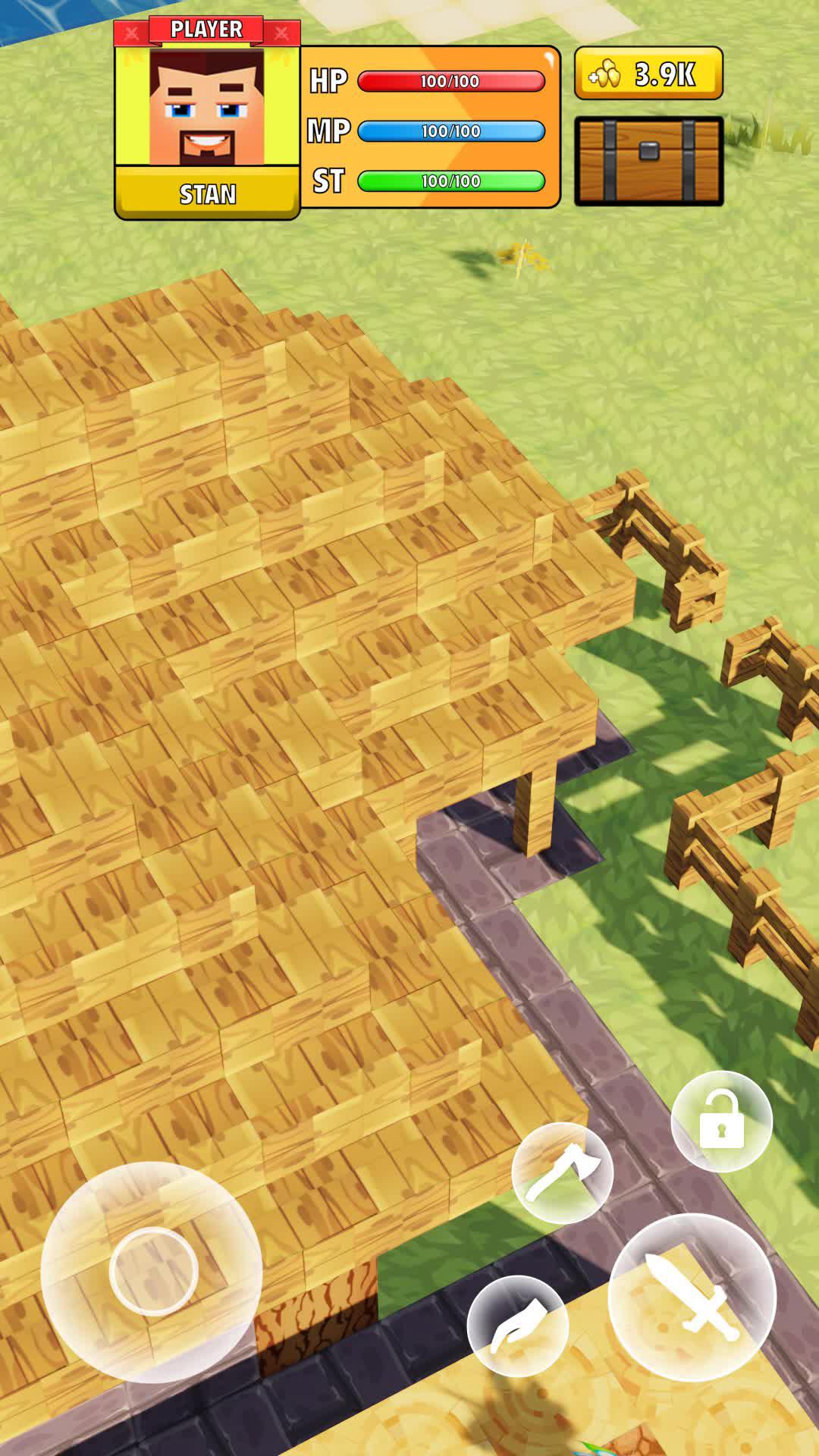
Task: Tap the gold coins 3.9K button
Action: pos(648,74)
